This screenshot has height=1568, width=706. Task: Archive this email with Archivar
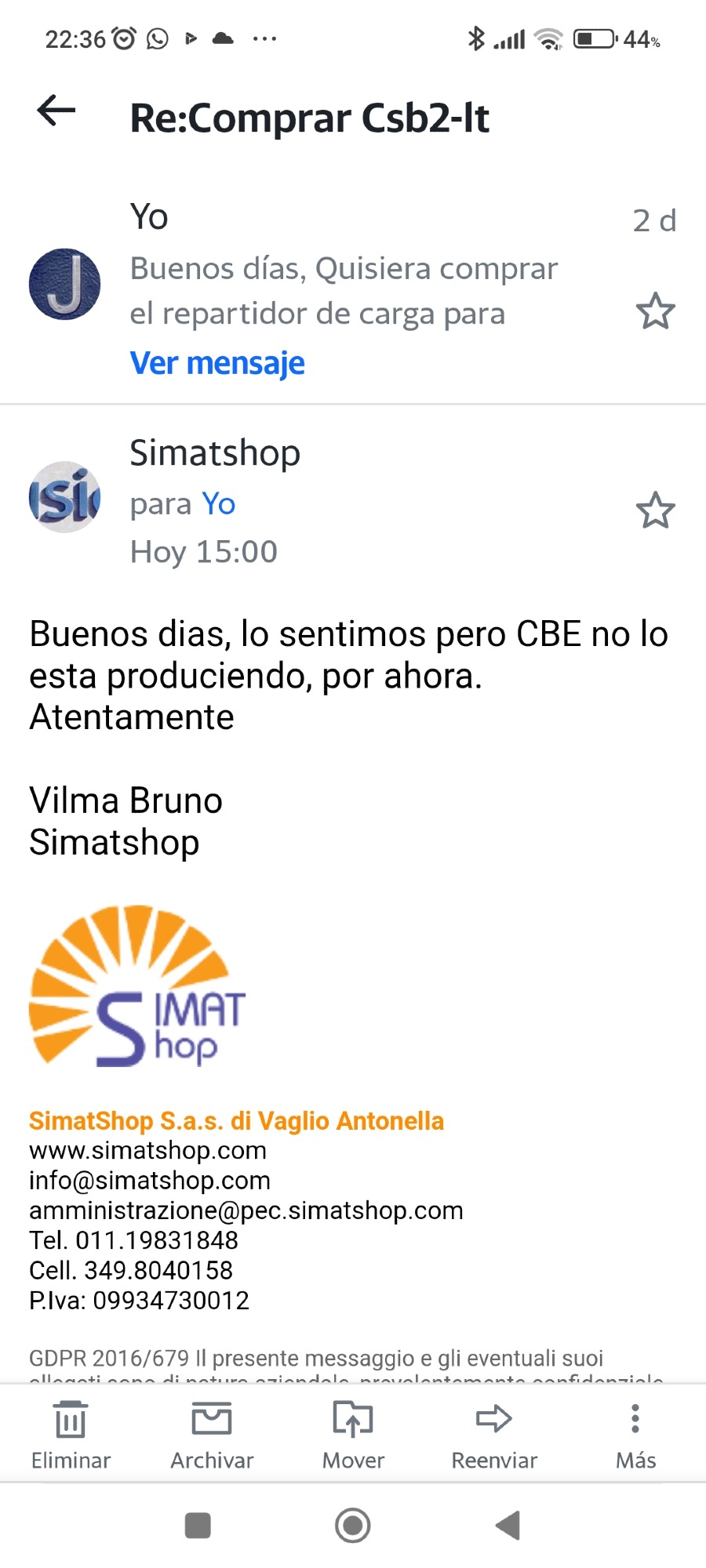pos(212,1435)
